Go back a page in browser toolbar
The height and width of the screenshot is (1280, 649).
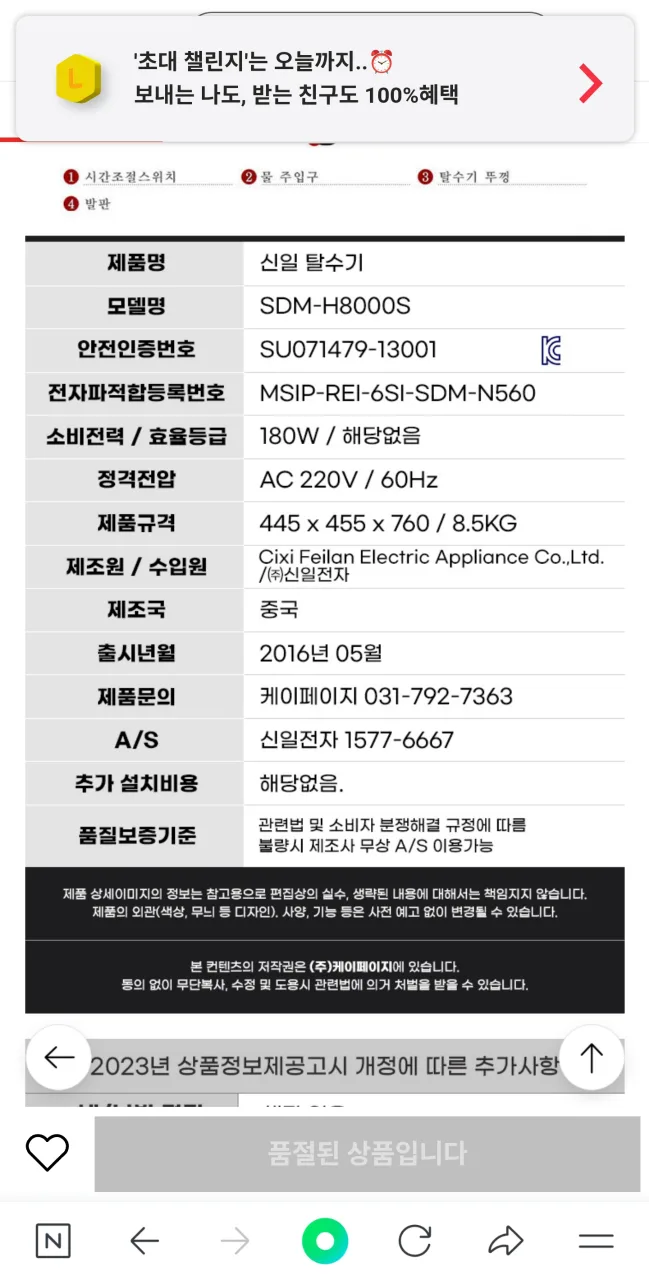[145, 1241]
